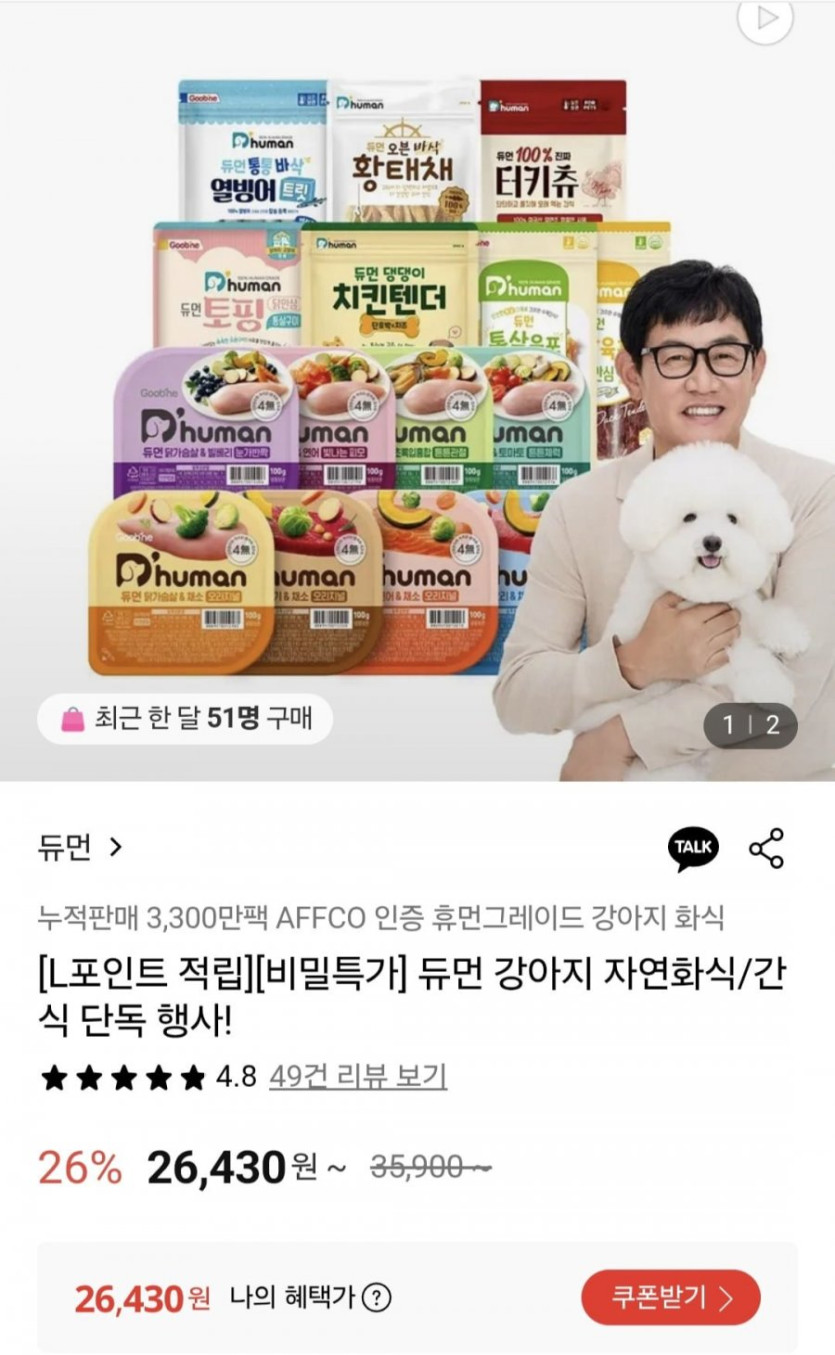The image size is (835, 1355).
Task: Open KakaoTalk inquiry via TALK icon
Action: (x=693, y=848)
